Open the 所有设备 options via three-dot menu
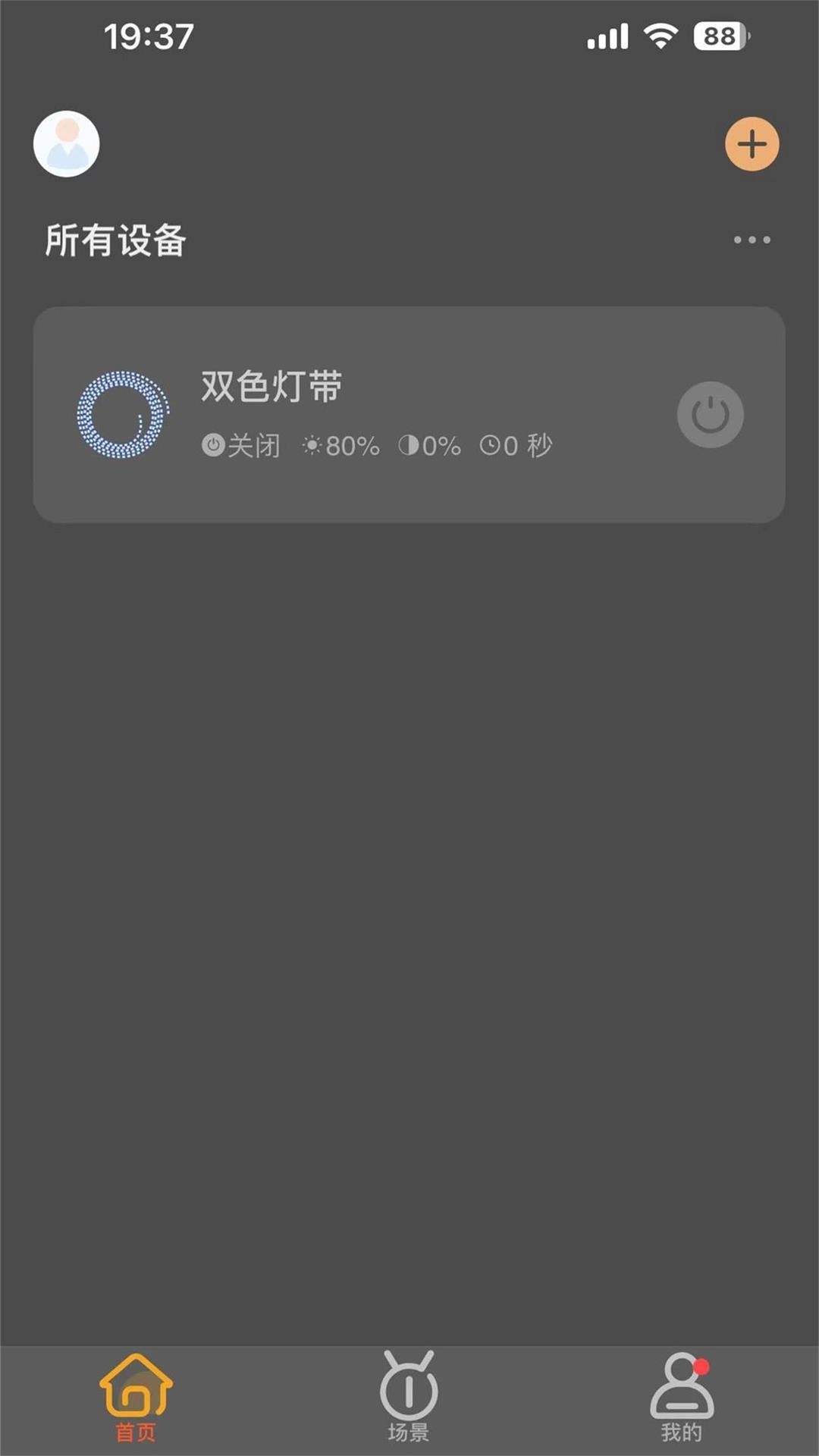 point(750,241)
